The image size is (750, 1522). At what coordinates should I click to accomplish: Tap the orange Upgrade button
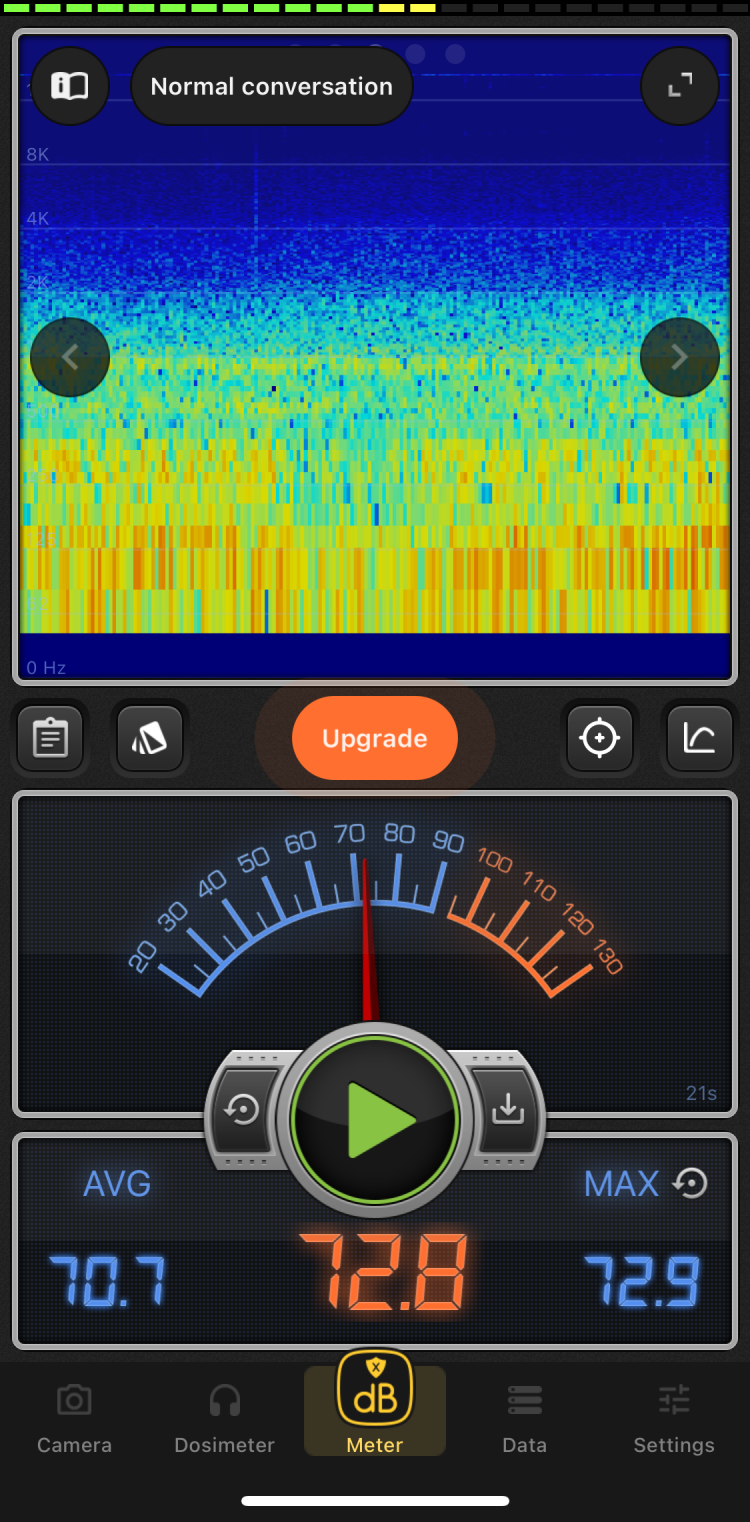pyautogui.click(x=375, y=738)
